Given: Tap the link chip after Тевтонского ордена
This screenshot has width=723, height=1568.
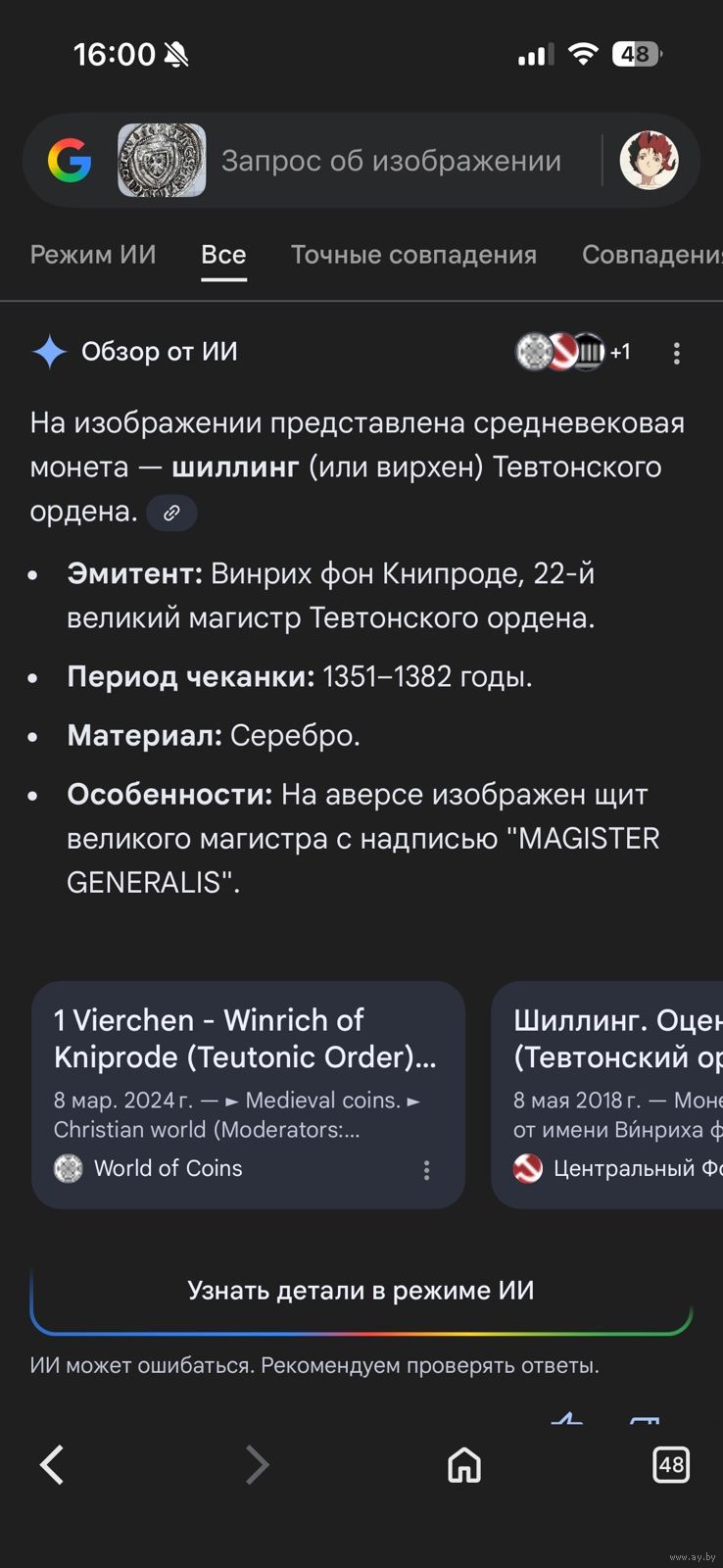Looking at the screenshot, I should (171, 513).
